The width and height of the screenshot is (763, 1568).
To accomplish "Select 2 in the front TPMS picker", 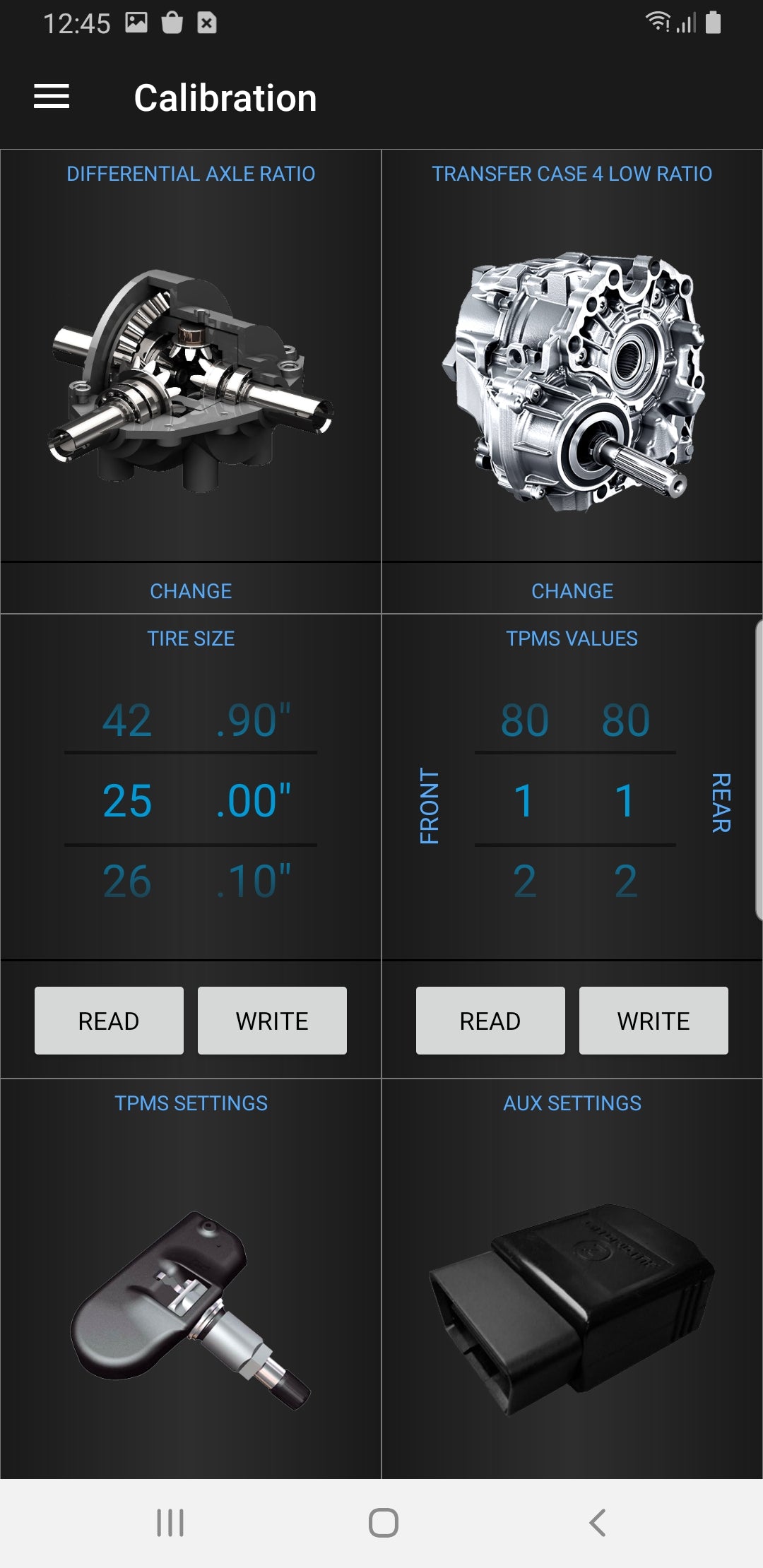I will (x=524, y=881).
